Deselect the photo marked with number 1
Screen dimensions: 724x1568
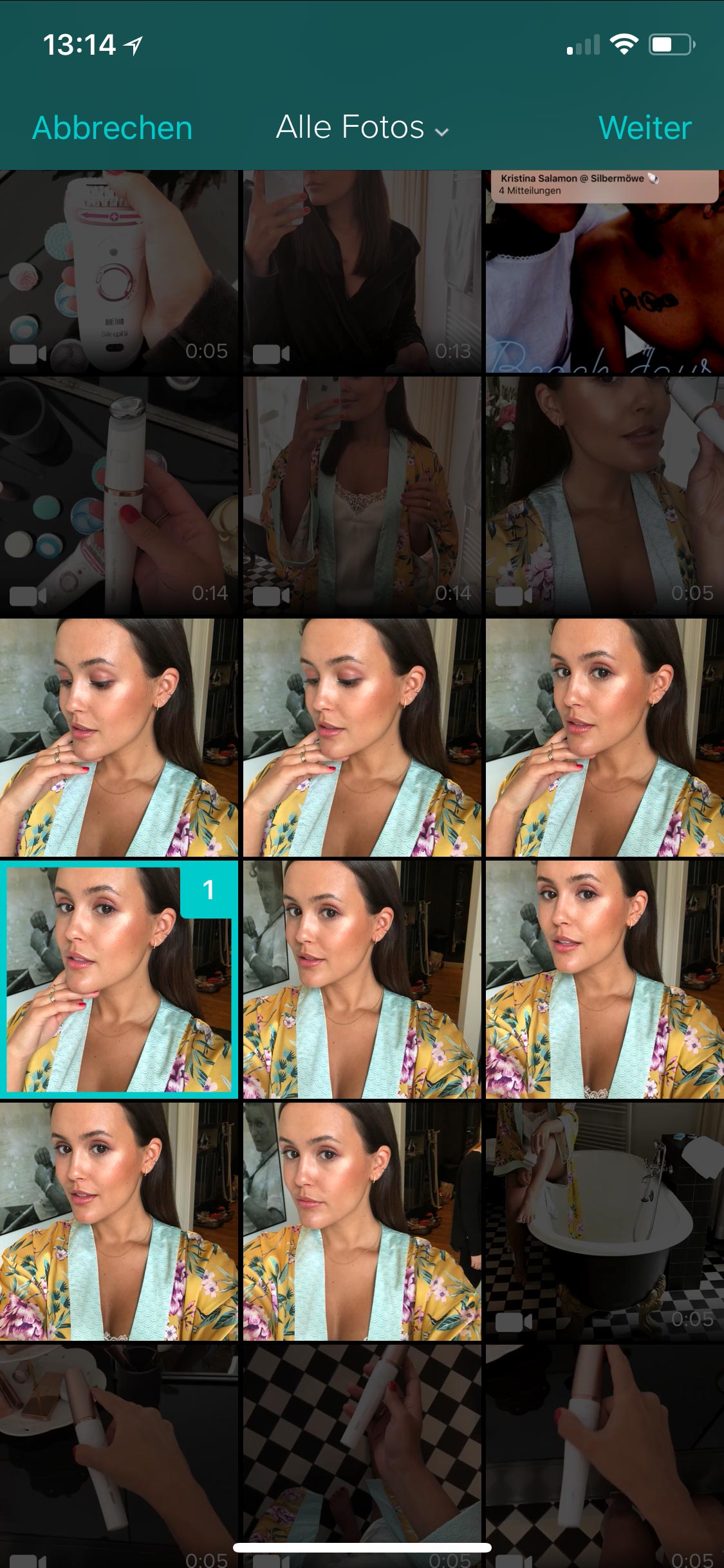119,979
